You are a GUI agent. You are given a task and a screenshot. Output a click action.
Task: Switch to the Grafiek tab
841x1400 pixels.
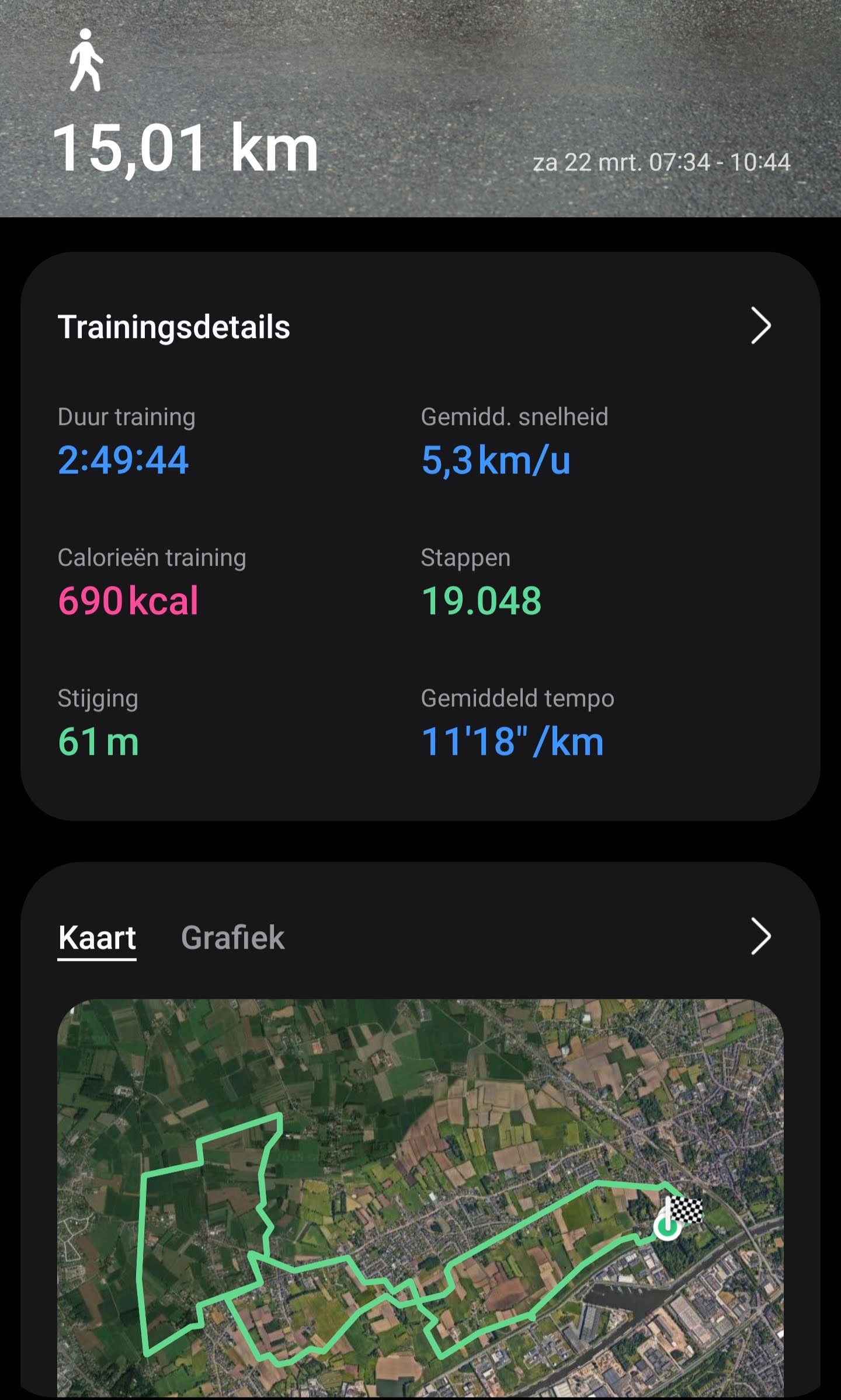coord(232,938)
